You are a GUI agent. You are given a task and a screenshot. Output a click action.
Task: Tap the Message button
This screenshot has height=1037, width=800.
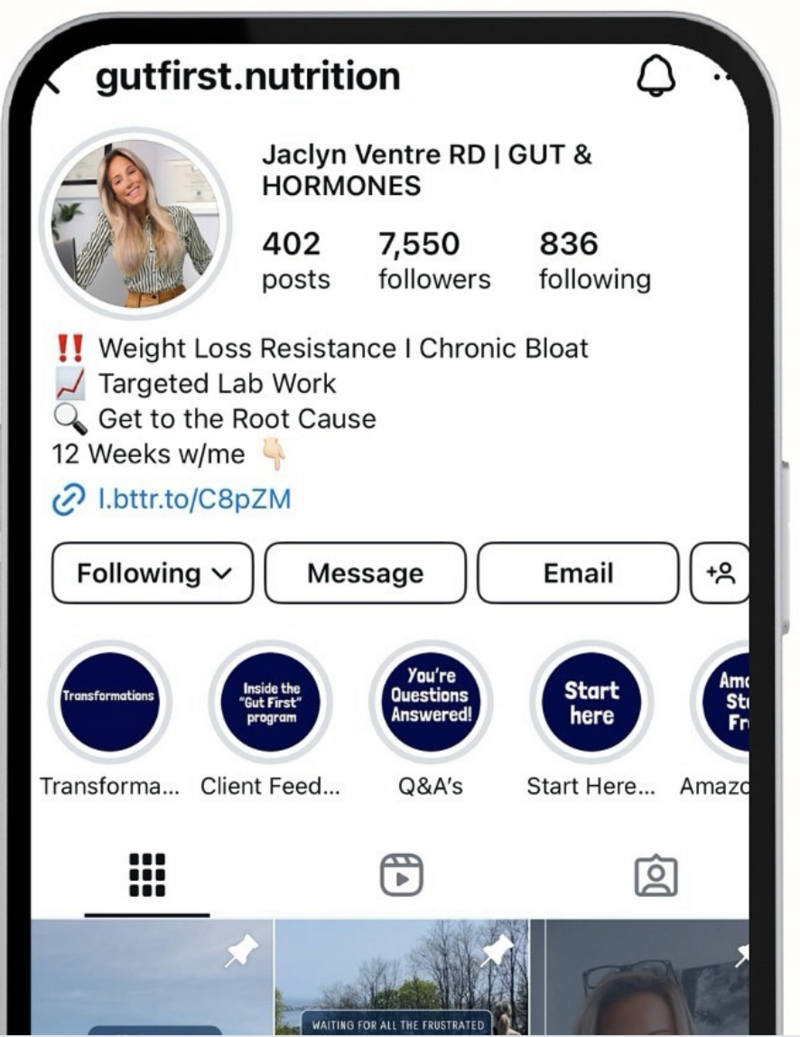coord(365,573)
